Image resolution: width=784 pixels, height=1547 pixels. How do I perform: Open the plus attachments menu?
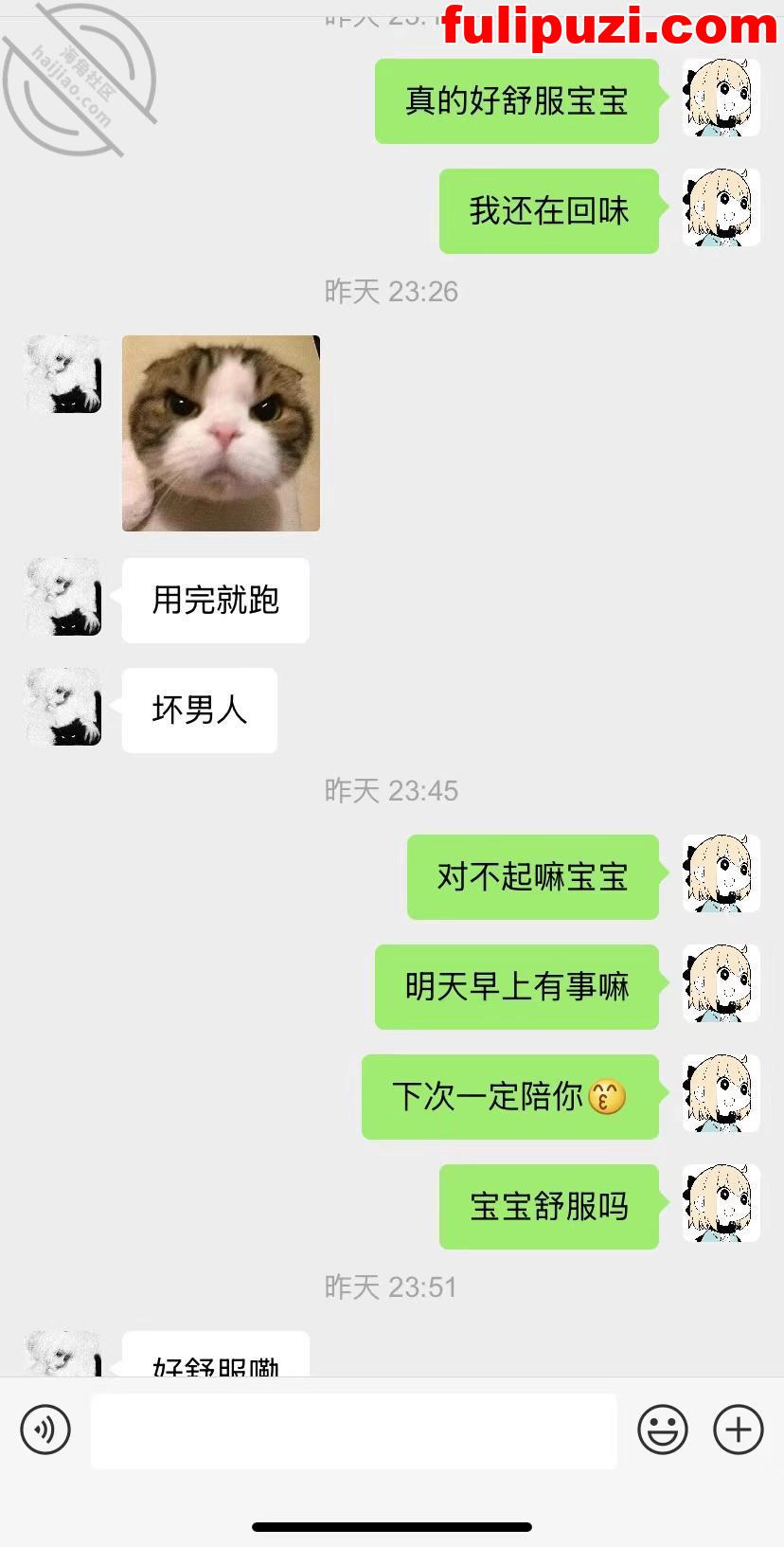[739, 1430]
